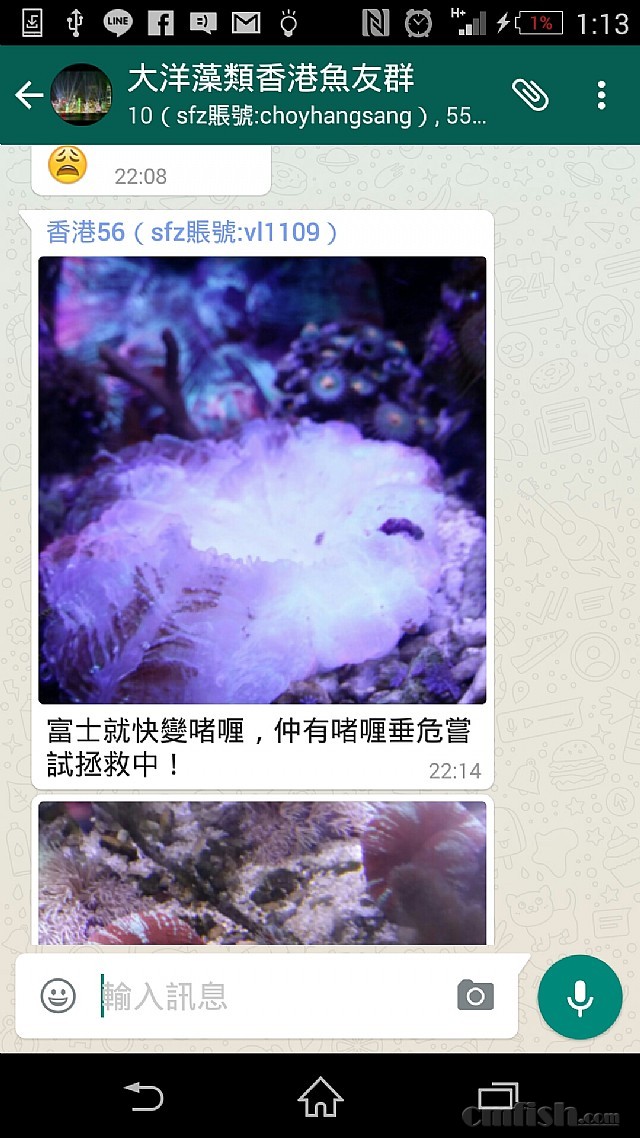Open the camera to send a photo
The image size is (640, 1138).
475,995
